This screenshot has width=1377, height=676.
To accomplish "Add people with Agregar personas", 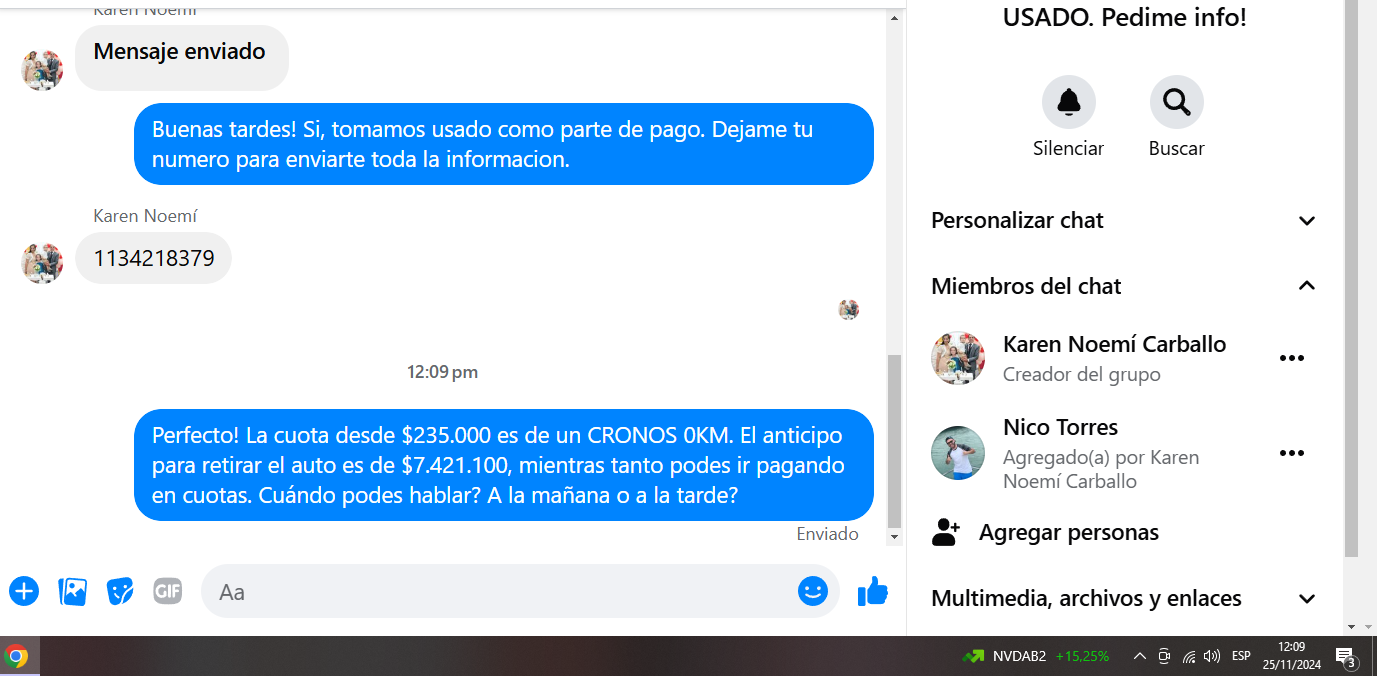I will click(1068, 532).
